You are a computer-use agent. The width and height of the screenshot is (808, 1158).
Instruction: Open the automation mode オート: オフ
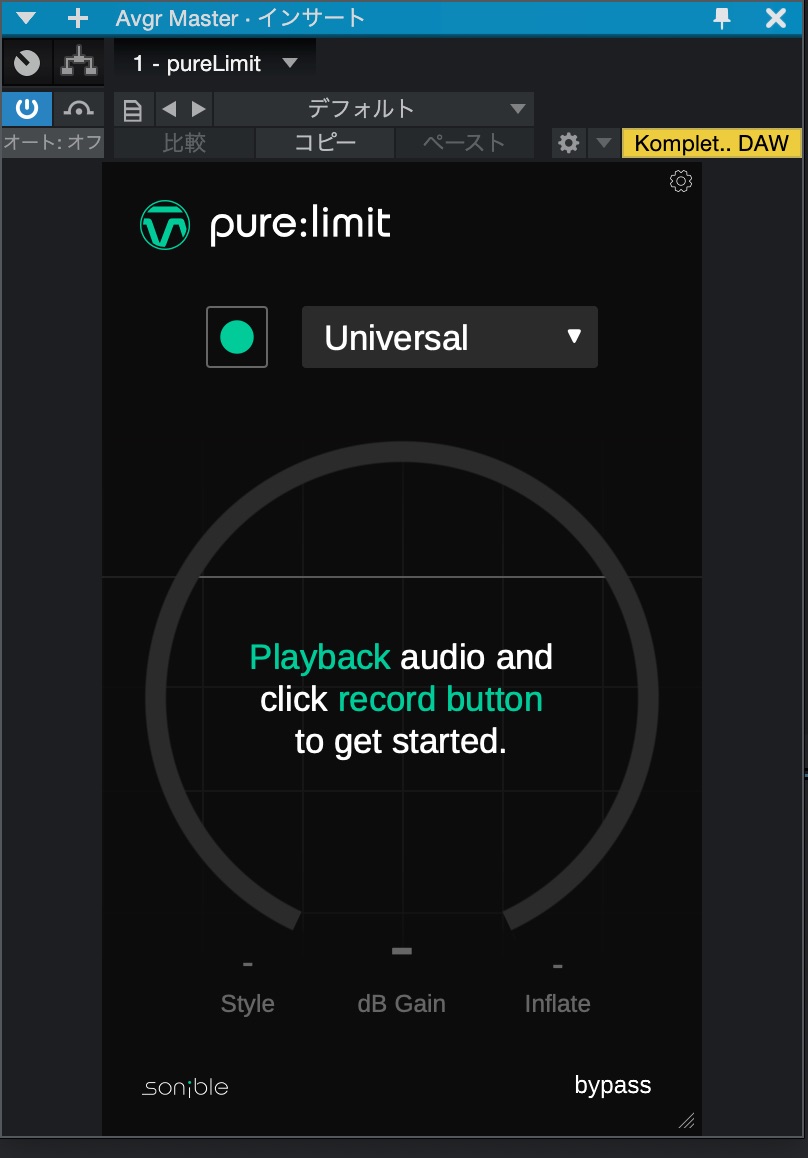(52, 143)
